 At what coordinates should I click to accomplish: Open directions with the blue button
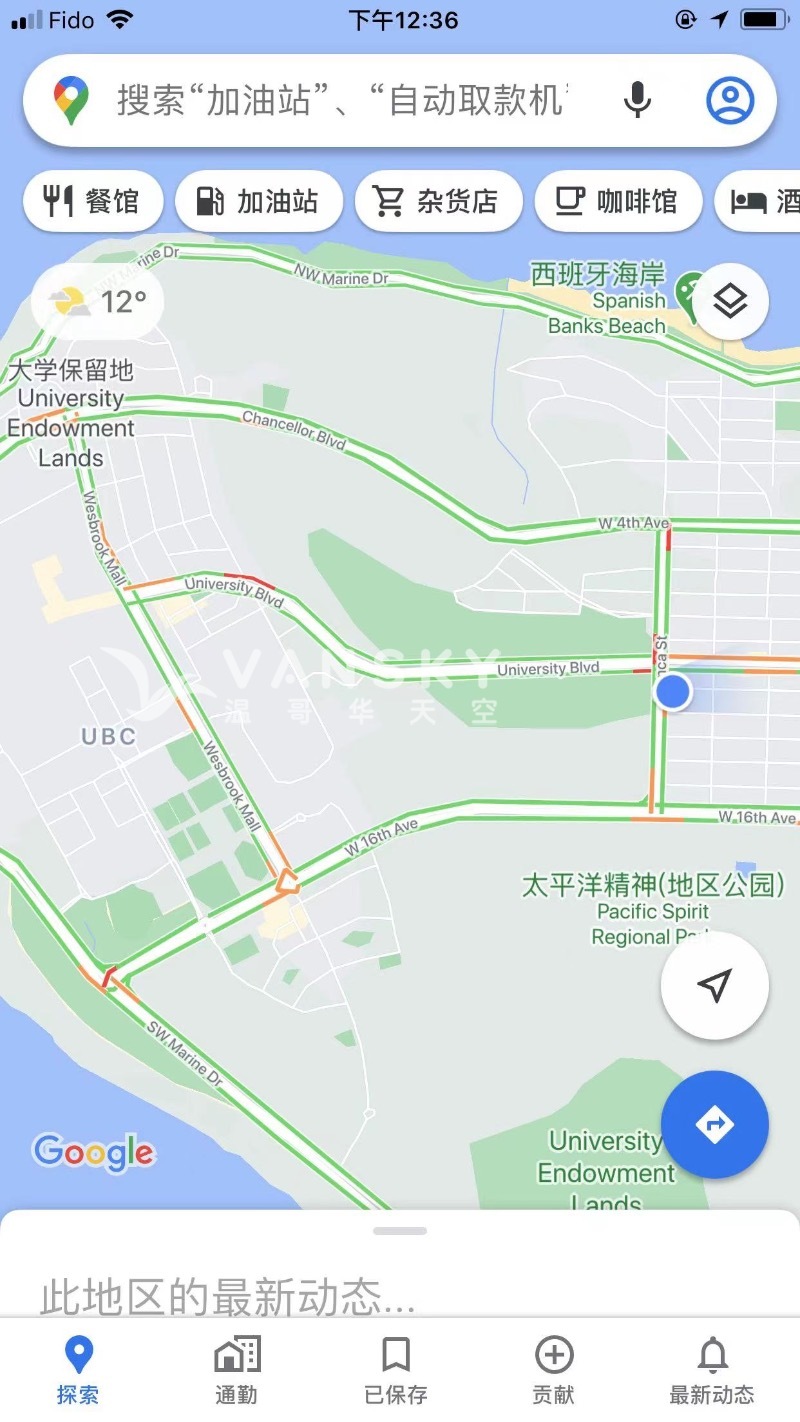pyautogui.click(x=714, y=1124)
